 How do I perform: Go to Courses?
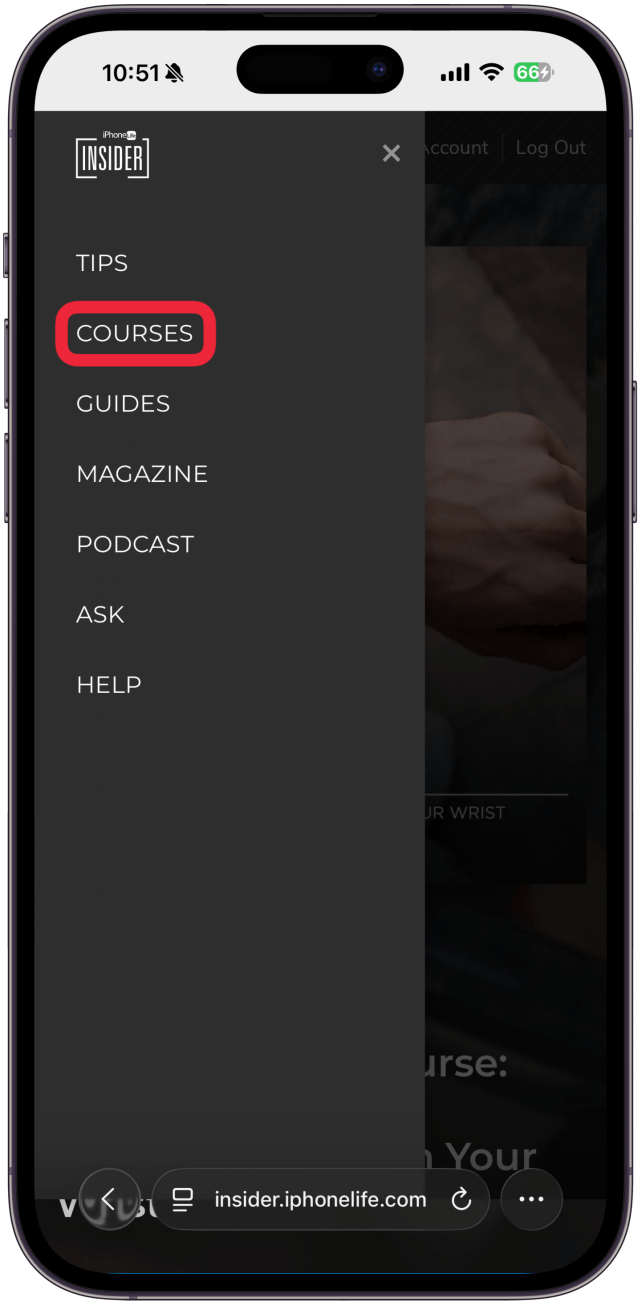click(x=135, y=333)
